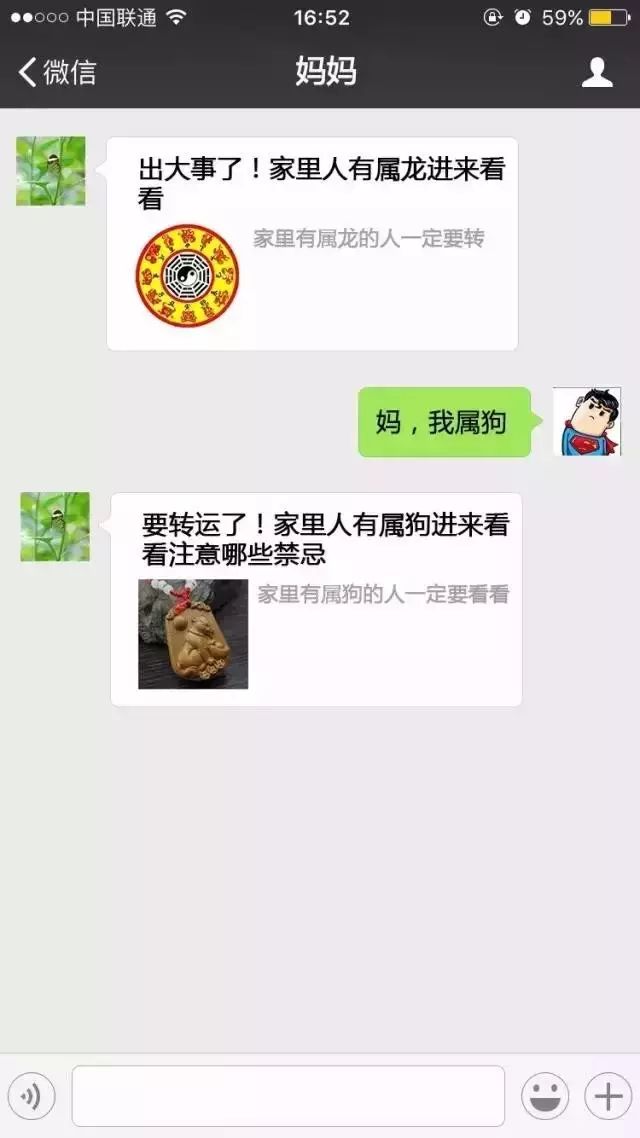Open the shared article about 属狗

[x=316, y=599]
